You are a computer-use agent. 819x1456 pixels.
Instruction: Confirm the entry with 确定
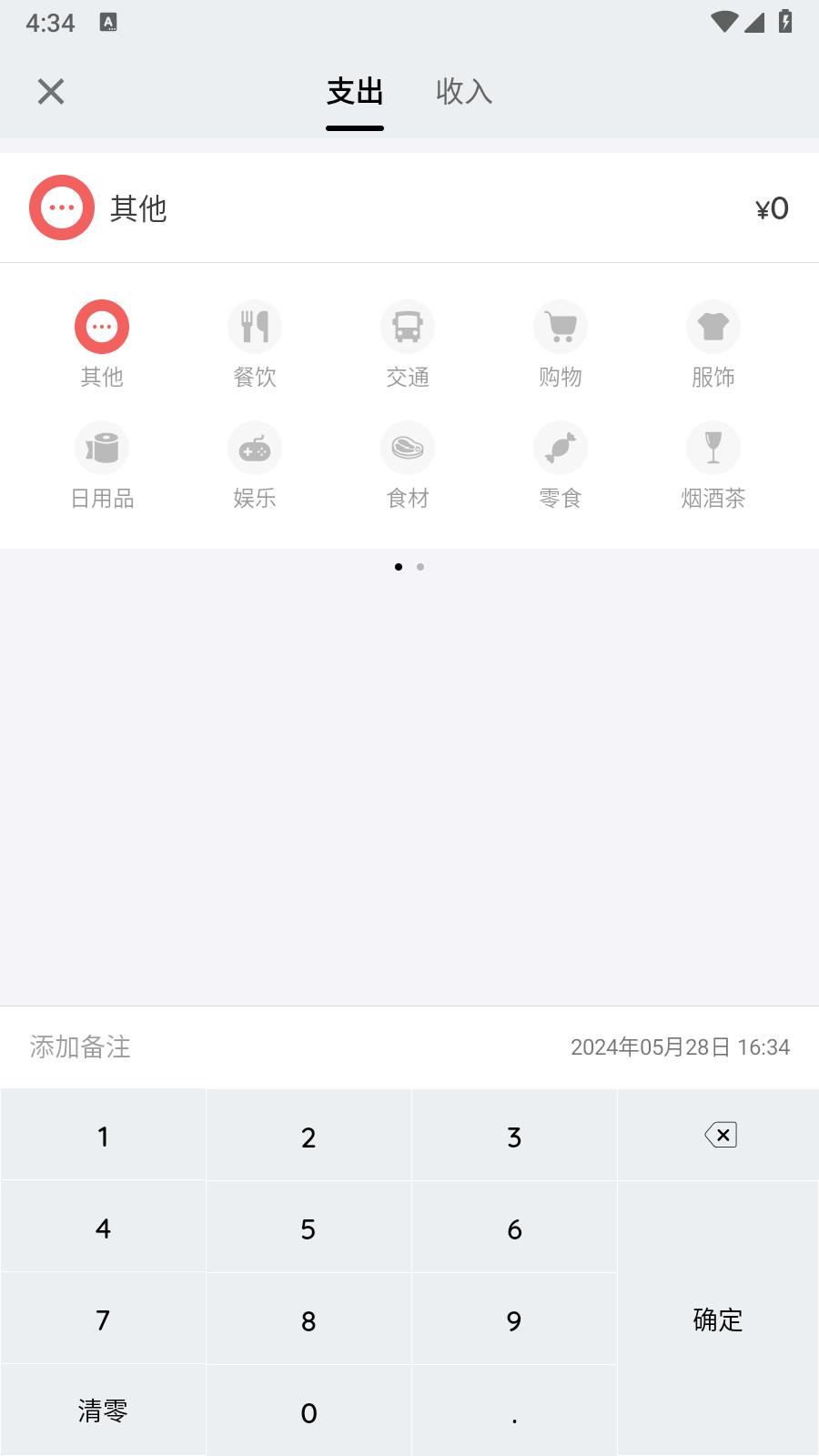pos(719,1319)
